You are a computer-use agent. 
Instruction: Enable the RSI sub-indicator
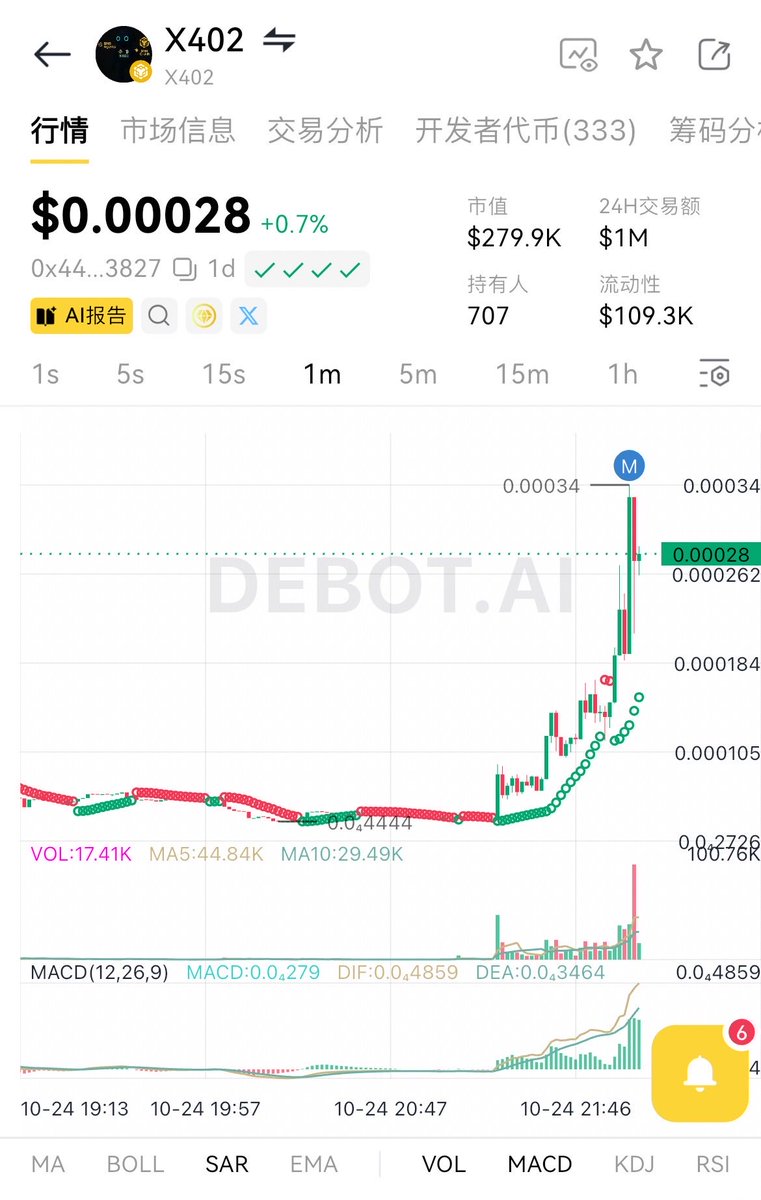click(x=713, y=1164)
